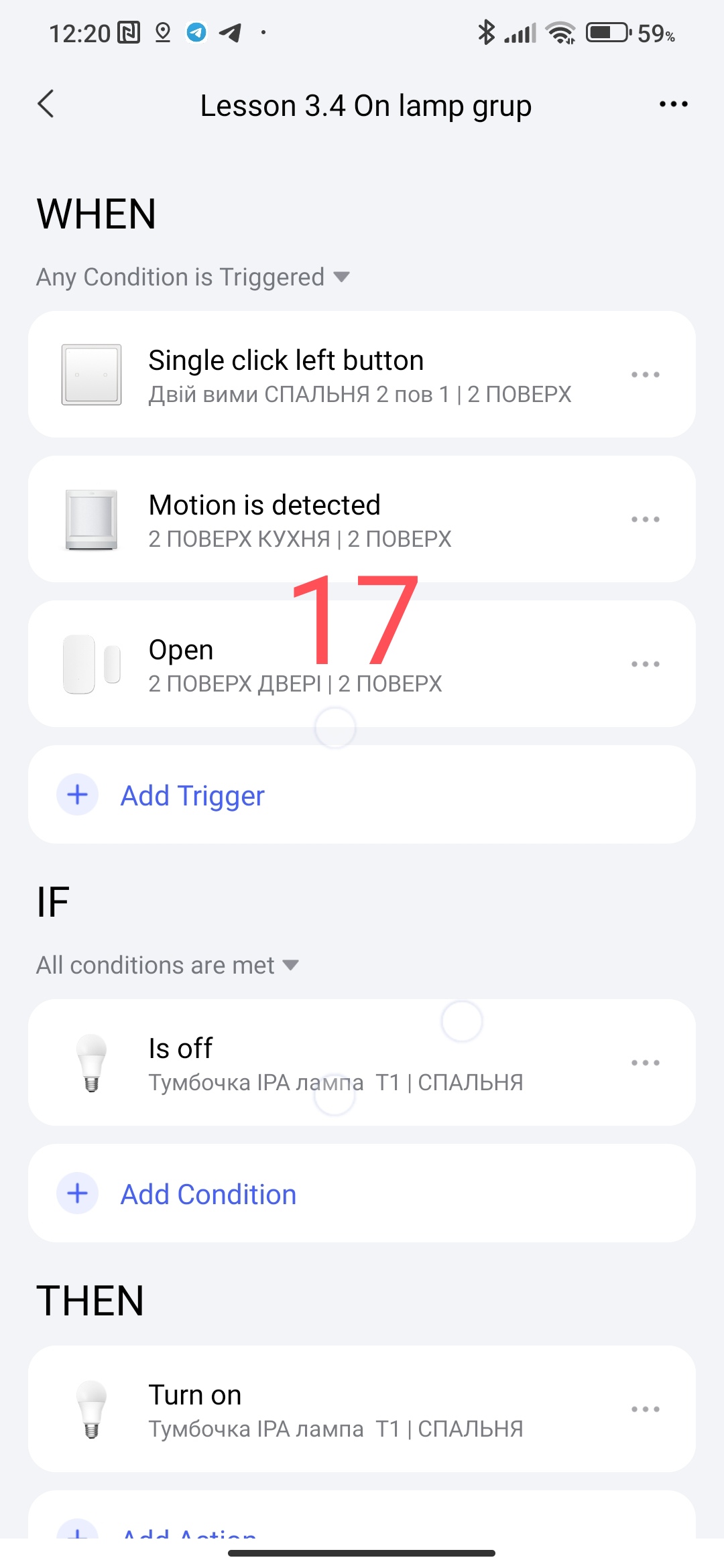The width and height of the screenshot is (724, 1568).
Task: Open options for the Is off condition
Action: pos(645,1063)
